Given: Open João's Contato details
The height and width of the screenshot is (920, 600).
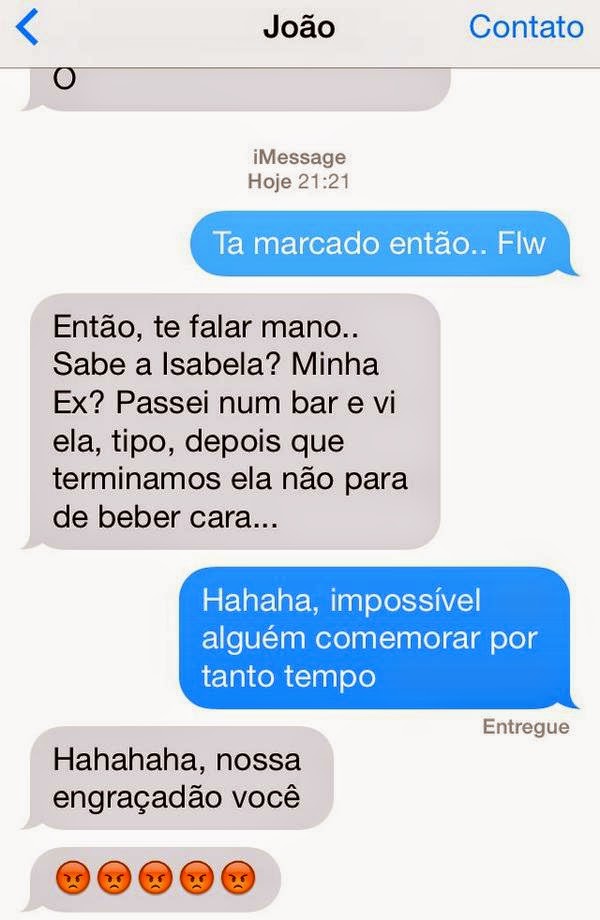Looking at the screenshot, I should 525,27.
